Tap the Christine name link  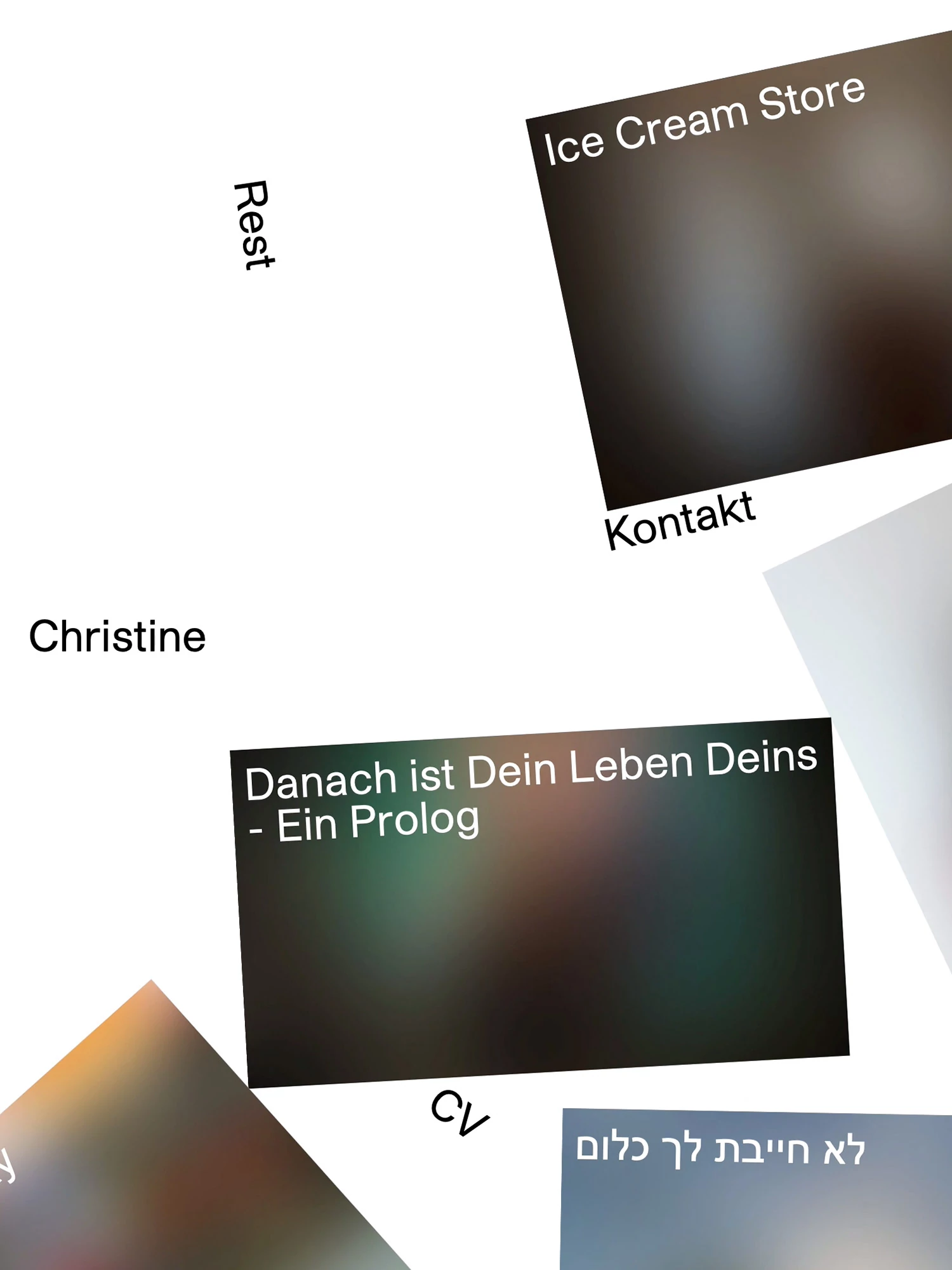117,636
